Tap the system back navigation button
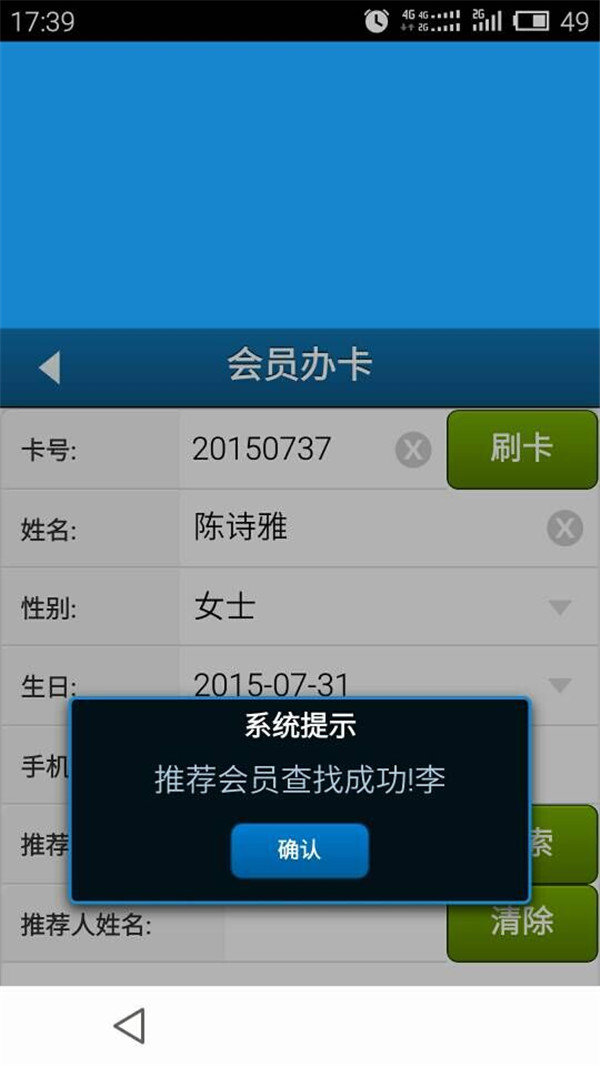The height and width of the screenshot is (1066, 600). click(130, 1025)
